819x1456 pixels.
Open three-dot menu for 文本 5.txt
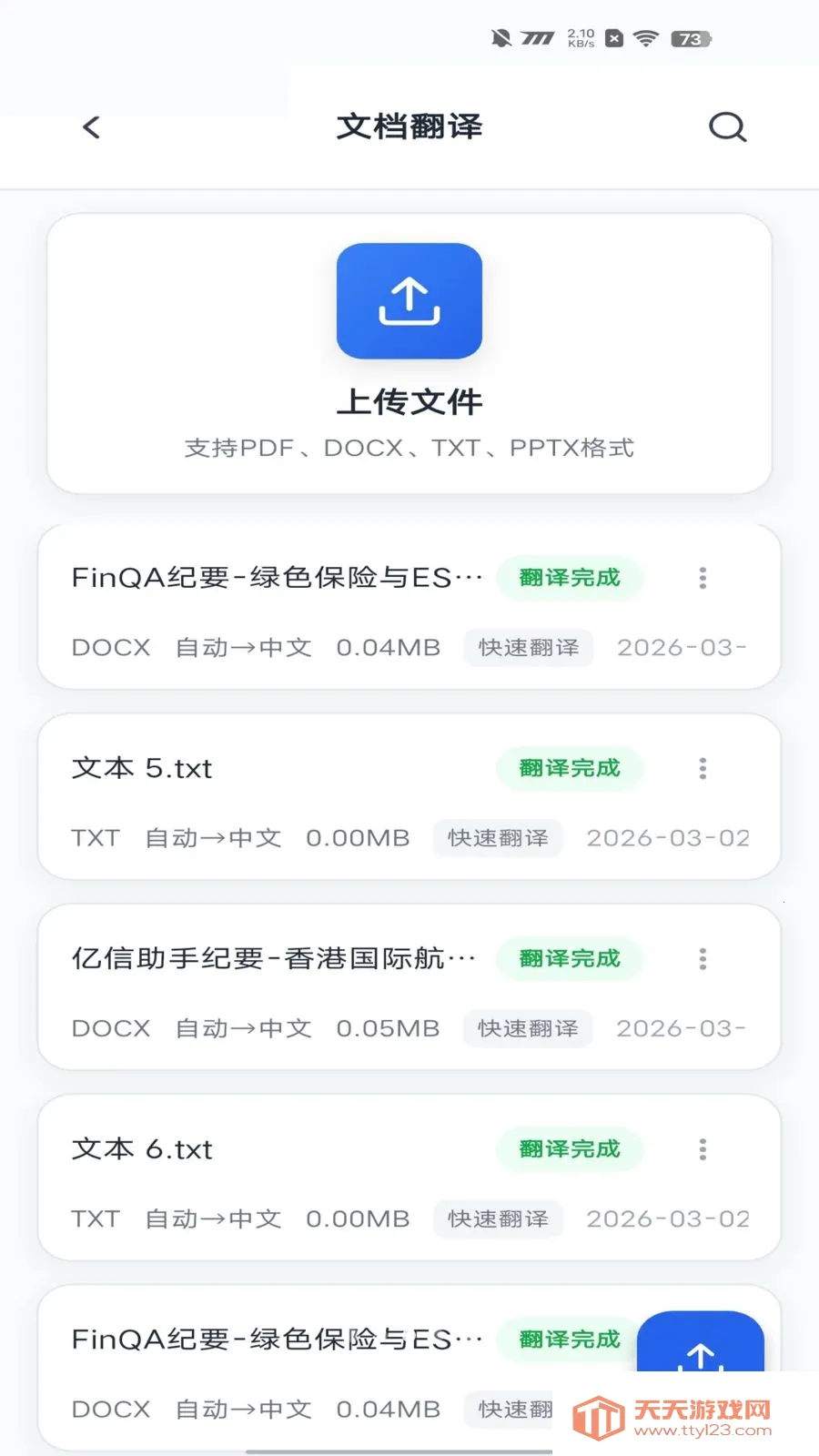[702, 769]
